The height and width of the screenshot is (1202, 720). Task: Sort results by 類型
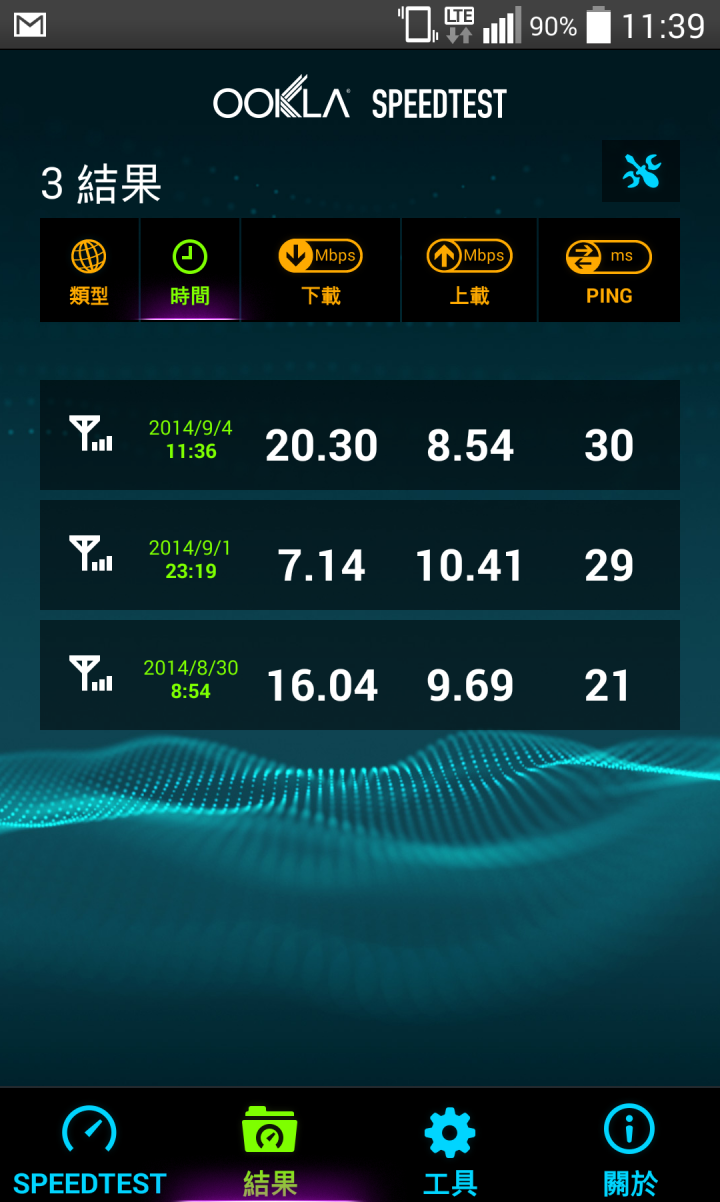point(89,270)
